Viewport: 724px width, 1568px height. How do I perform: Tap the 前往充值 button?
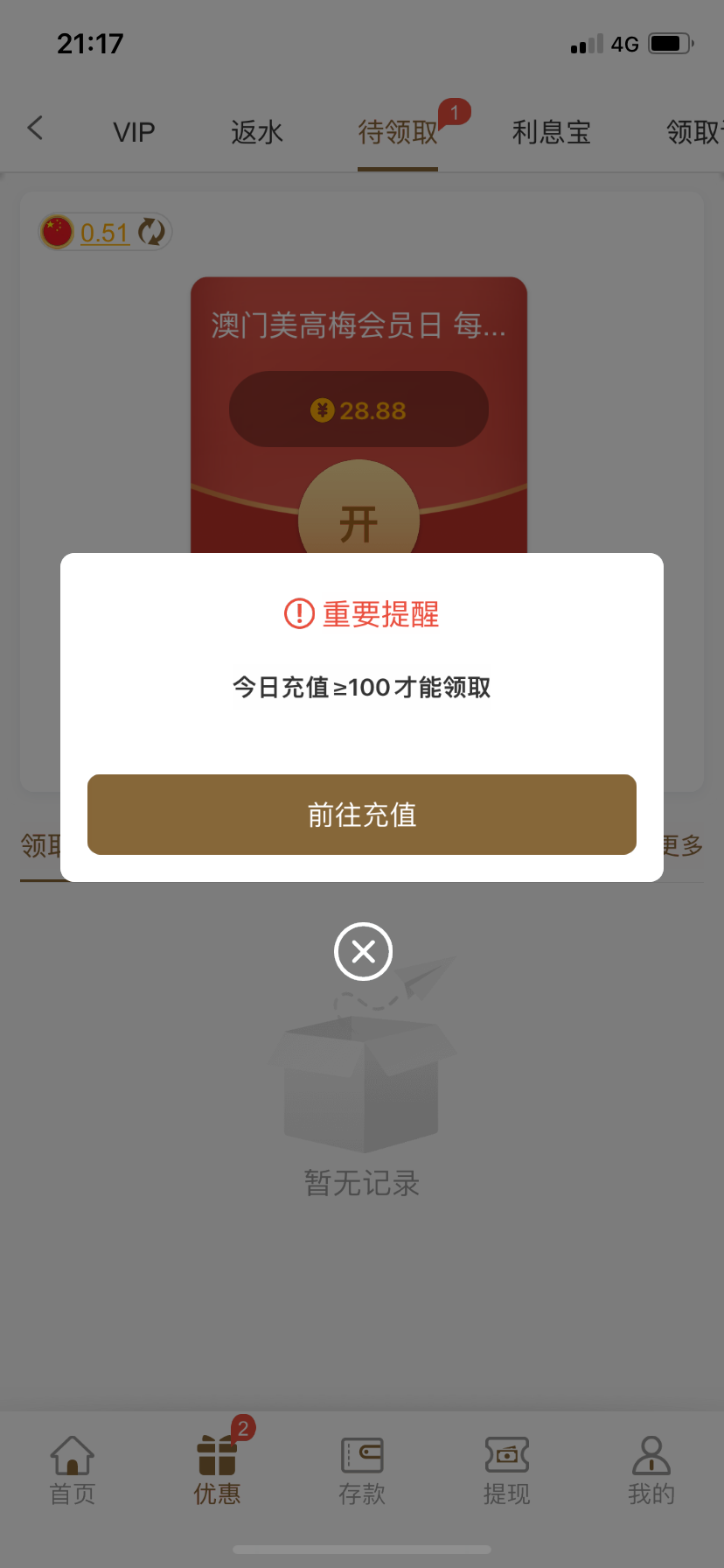click(362, 815)
